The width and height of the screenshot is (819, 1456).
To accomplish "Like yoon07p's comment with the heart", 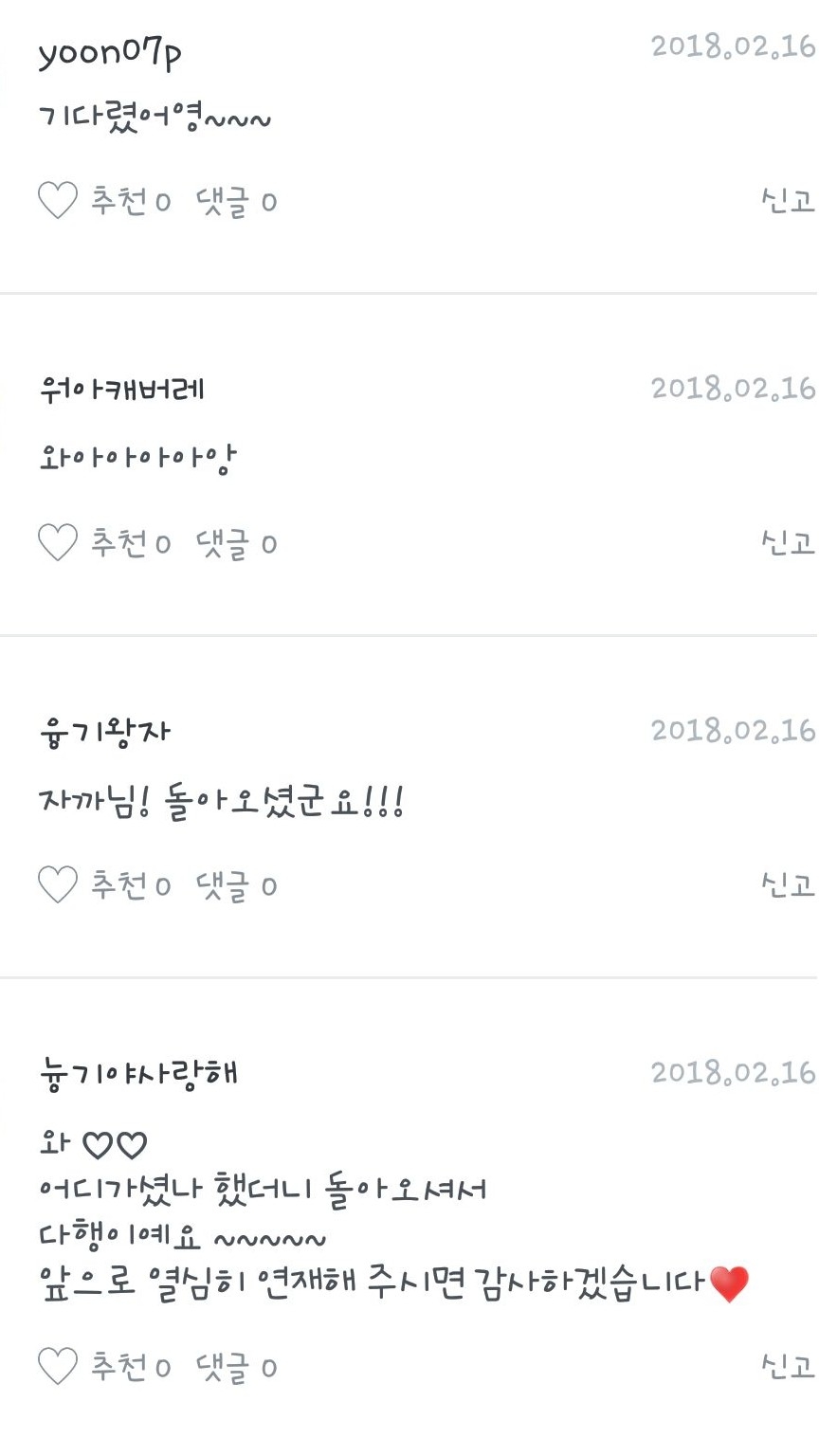I will [57, 201].
